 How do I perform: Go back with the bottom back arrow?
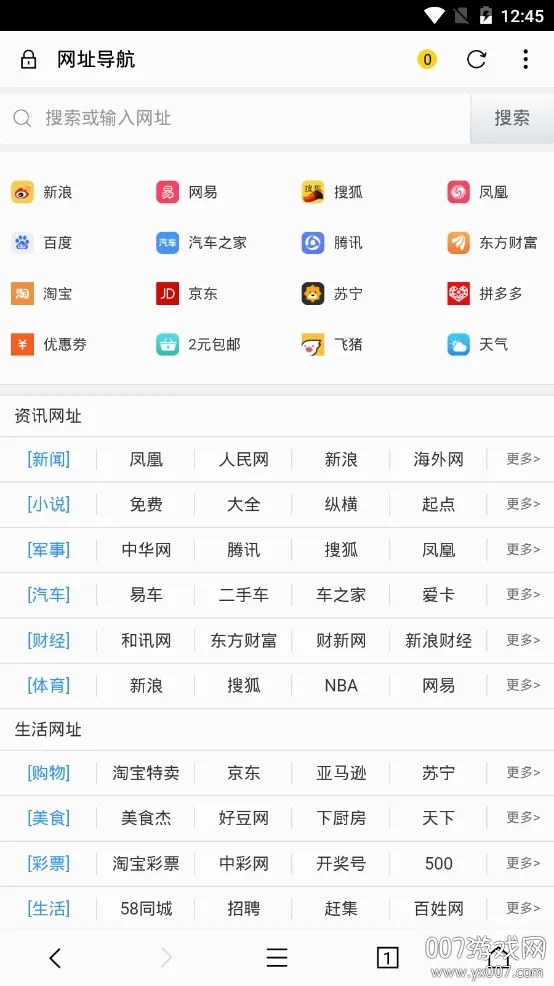click(55, 958)
